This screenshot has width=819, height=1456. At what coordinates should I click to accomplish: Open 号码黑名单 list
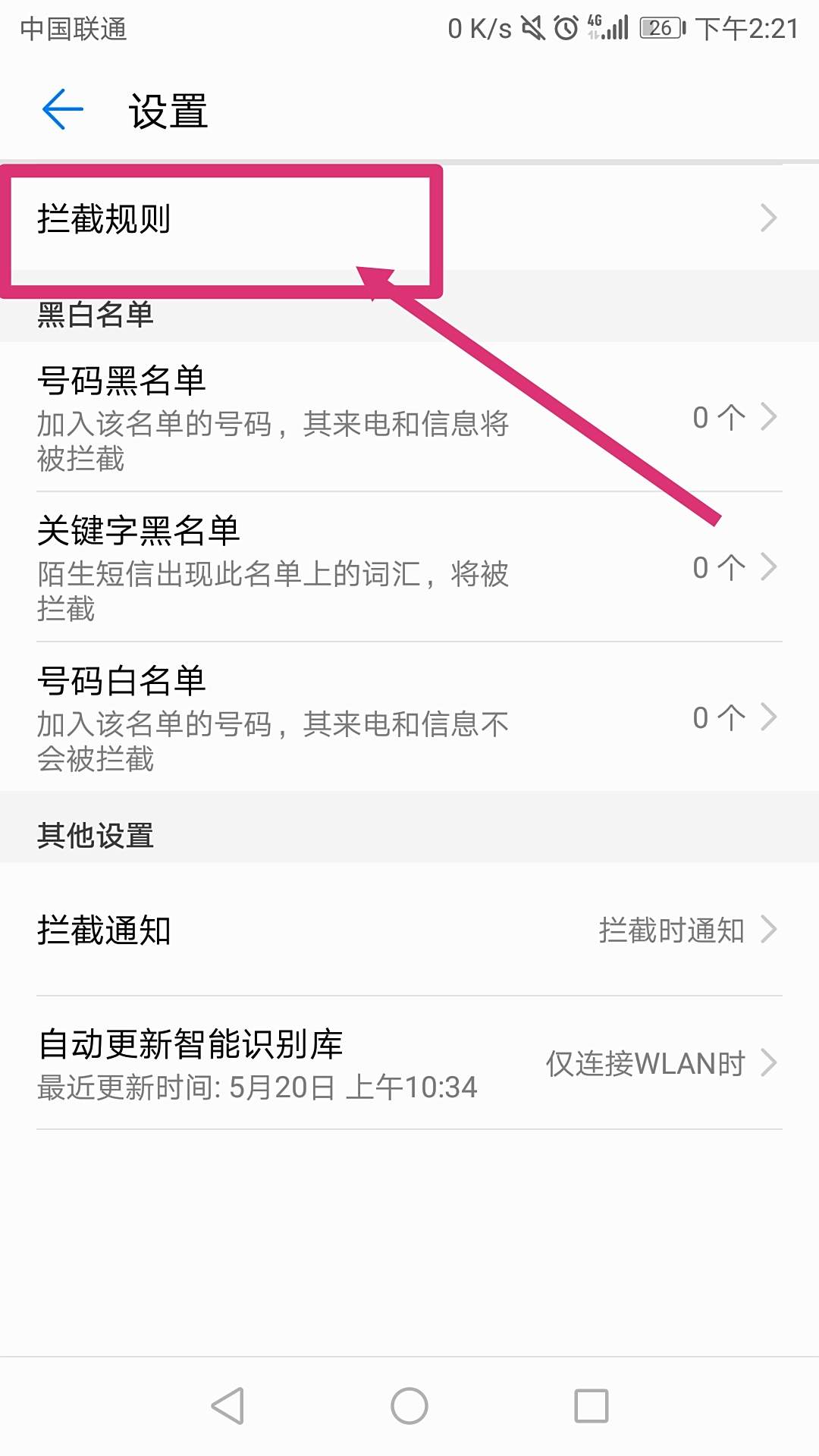tap(409, 417)
